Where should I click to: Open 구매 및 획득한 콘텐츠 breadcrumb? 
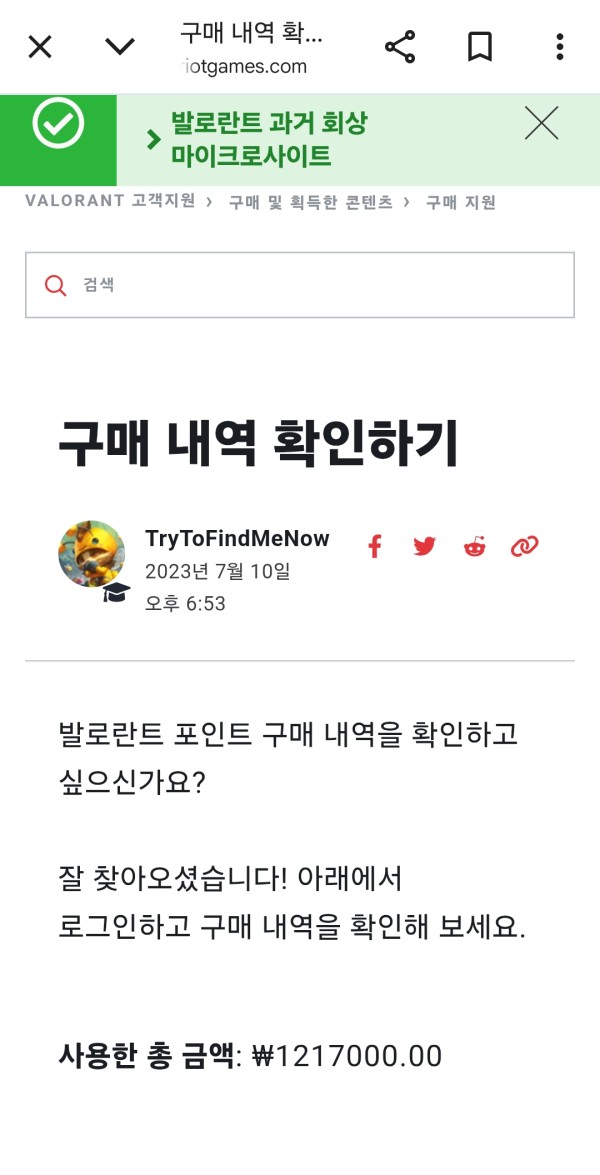click(x=310, y=202)
